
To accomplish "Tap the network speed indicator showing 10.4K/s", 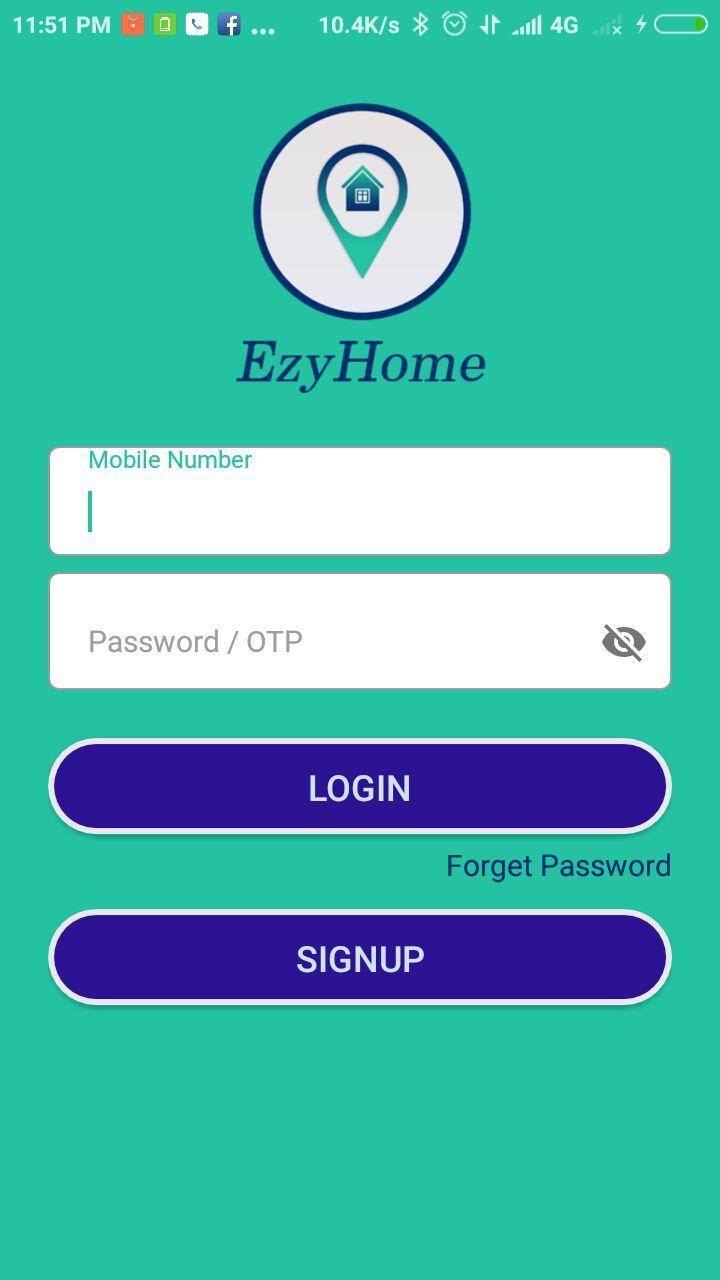I will click(358, 23).
